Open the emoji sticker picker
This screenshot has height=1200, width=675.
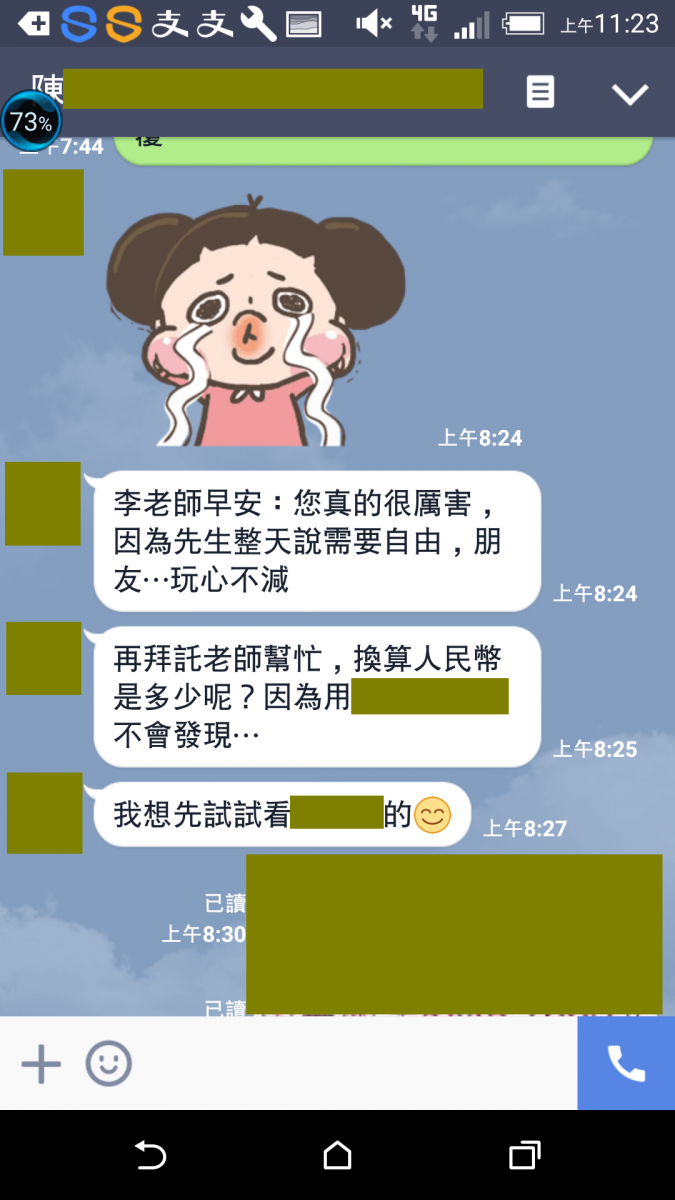pyautogui.click(x=108, y=1064)
